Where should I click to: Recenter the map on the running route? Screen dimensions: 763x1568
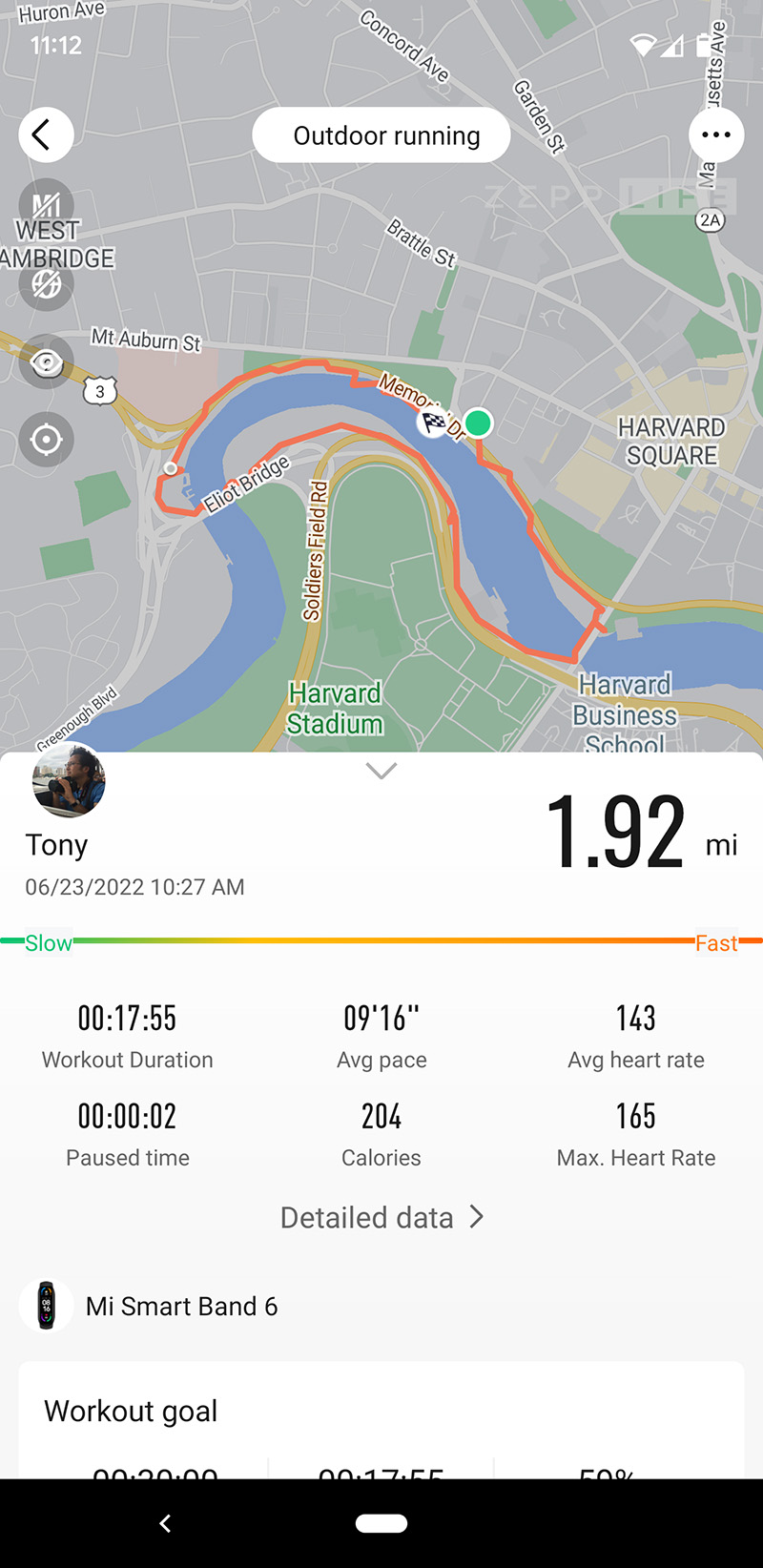pyautogui.click(x=46, y=440)
